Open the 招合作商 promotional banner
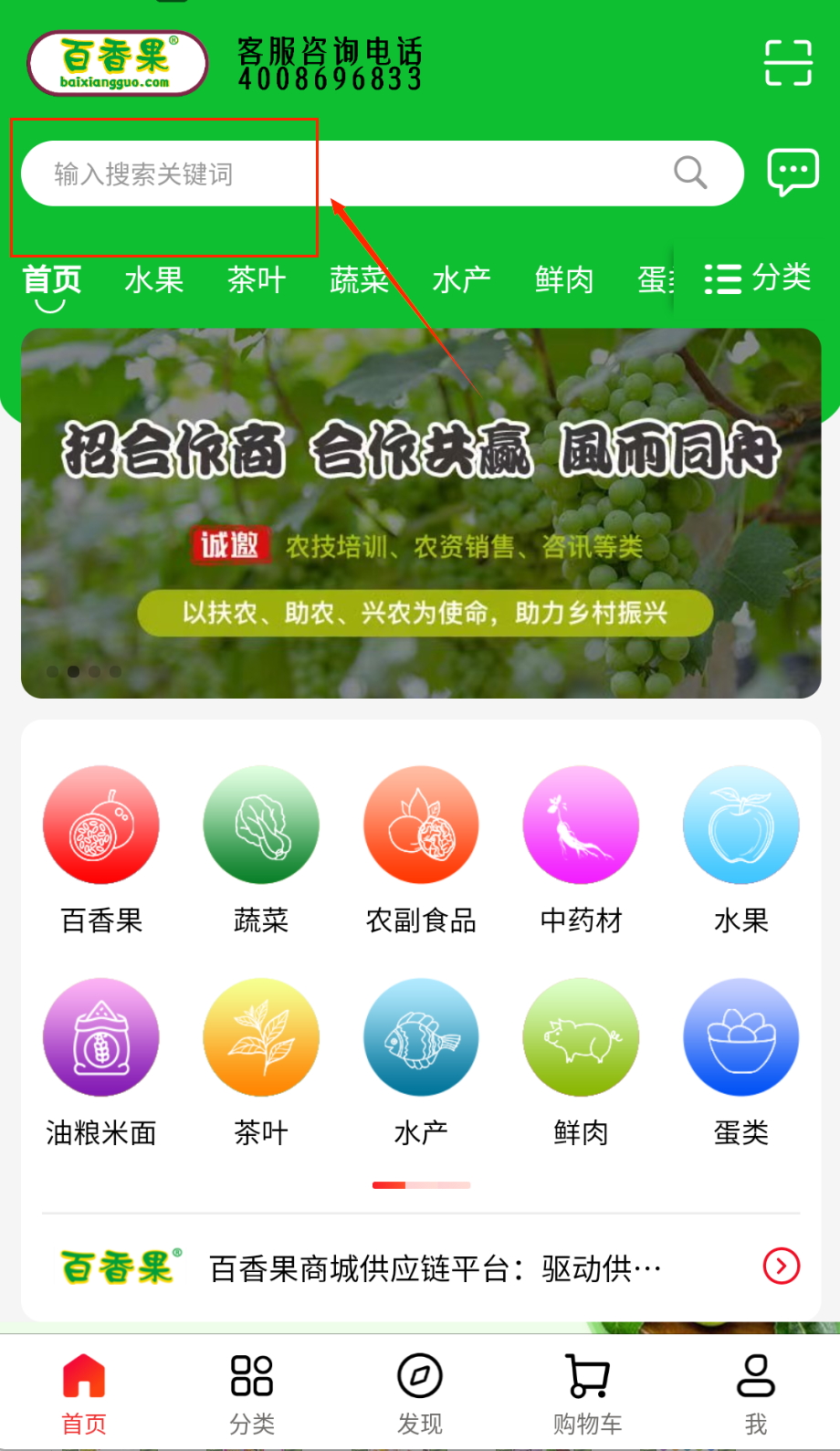This screenshot has width=840, height=1451. pos(421,513)
